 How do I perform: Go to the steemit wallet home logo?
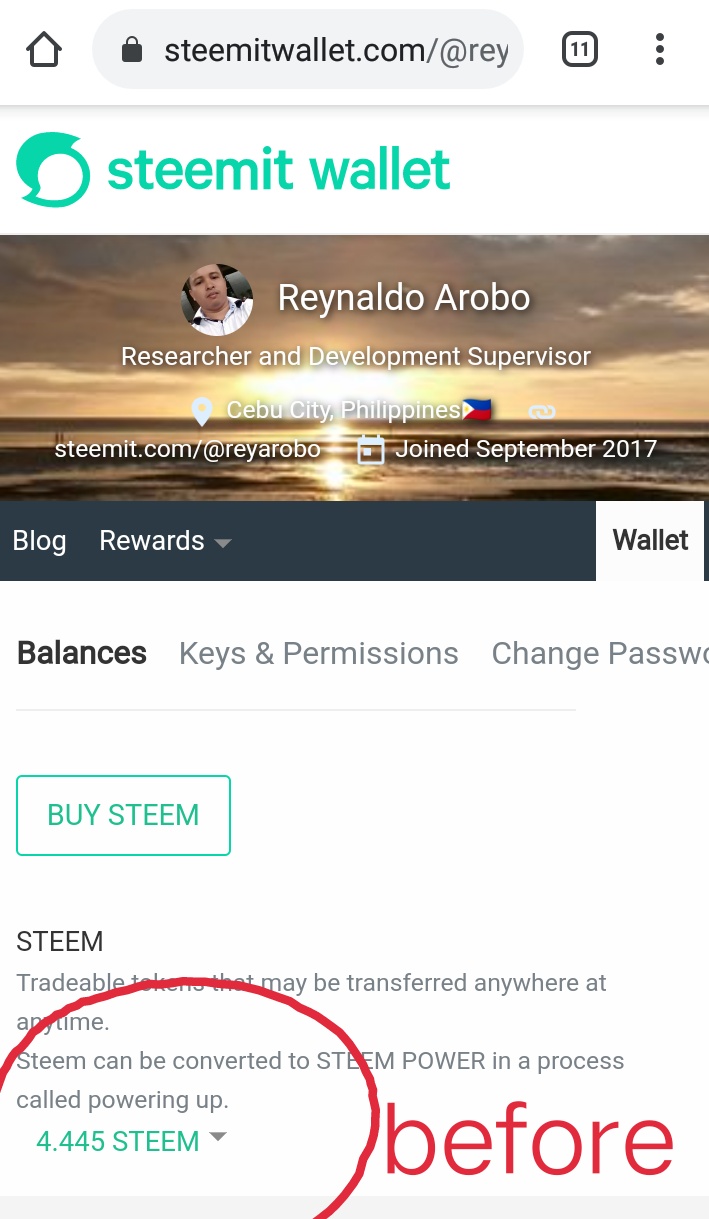tap(233, 170)
